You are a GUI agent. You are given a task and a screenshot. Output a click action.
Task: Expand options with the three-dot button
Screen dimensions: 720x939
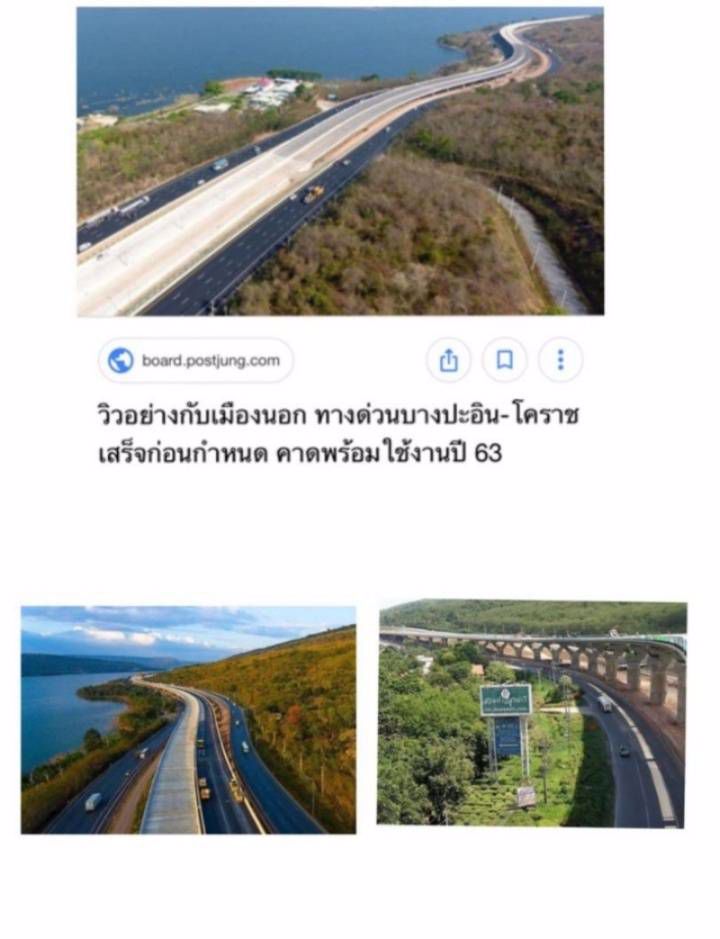pos(562,358)
